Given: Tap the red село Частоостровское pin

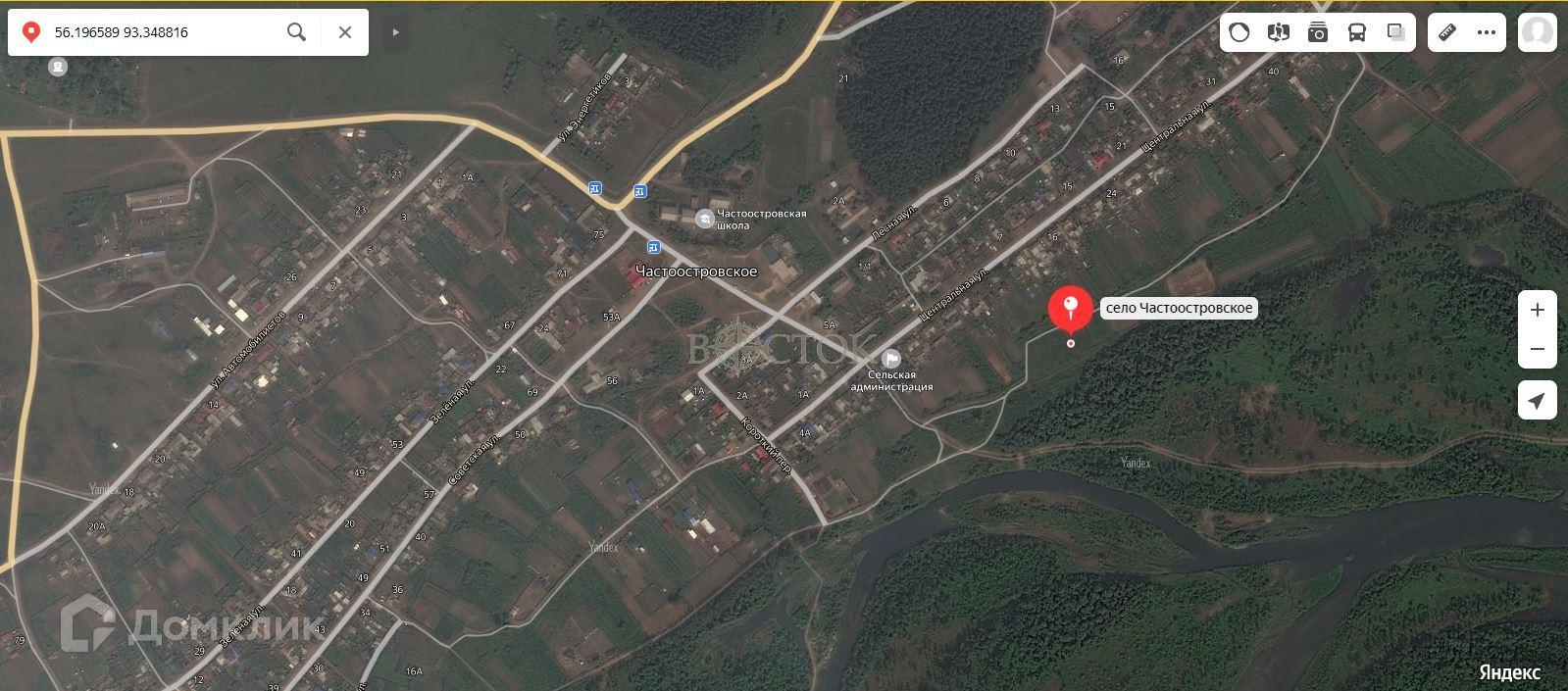Looking at the screenshot, I should pos(1071,308).
